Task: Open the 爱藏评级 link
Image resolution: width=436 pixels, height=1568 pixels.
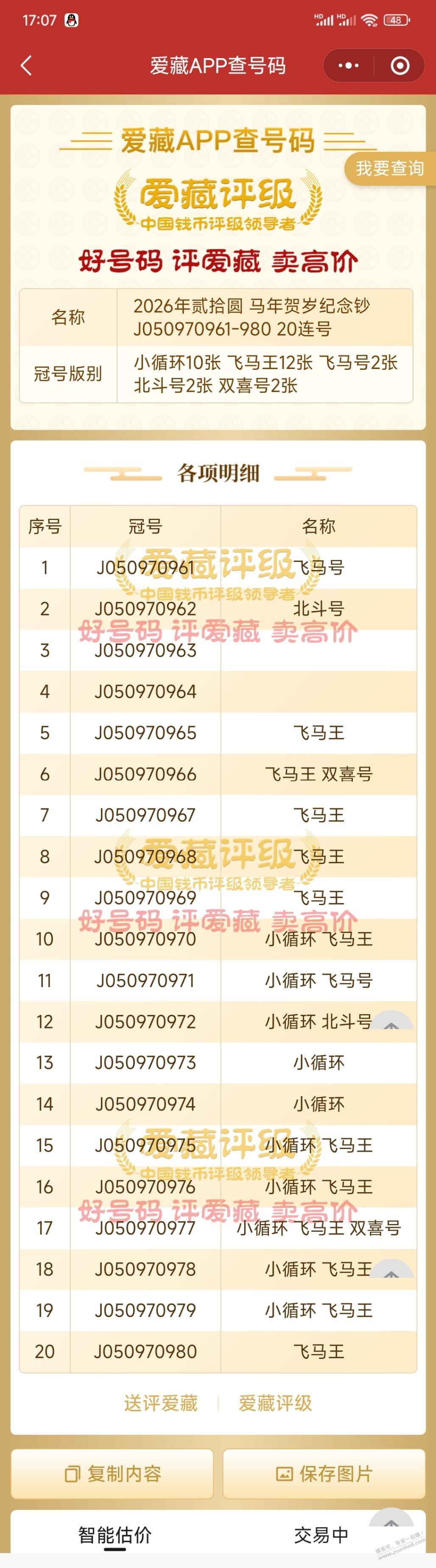Action: tap(275, 1404)
